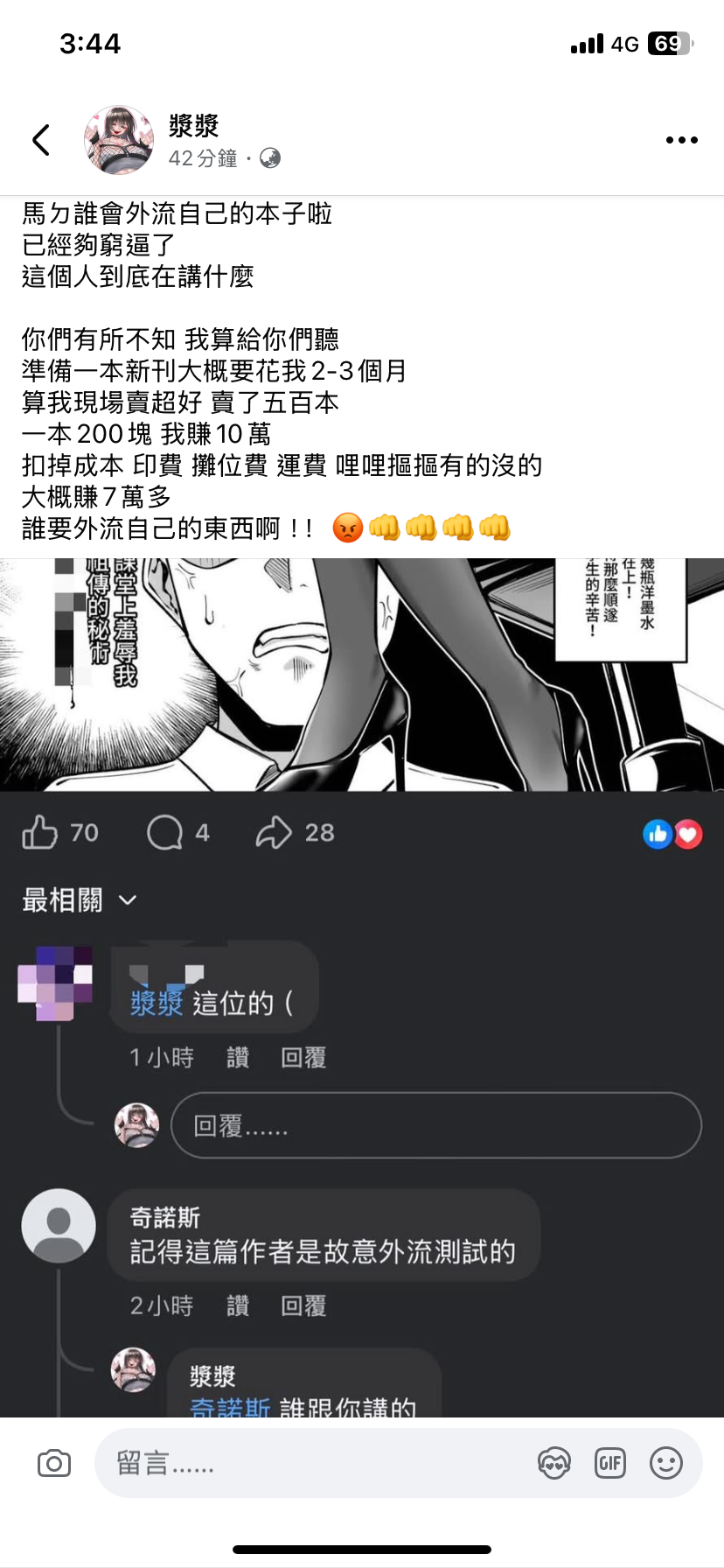View who reacted to the post

pos(672,834)
